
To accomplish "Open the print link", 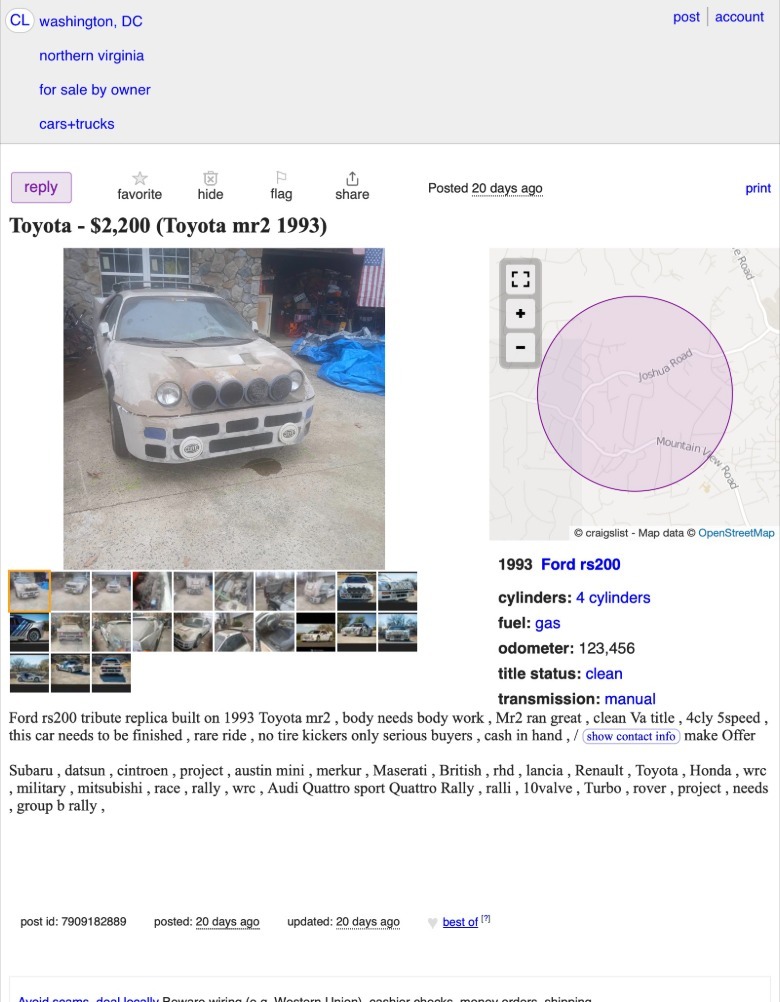I will (758, 188).
